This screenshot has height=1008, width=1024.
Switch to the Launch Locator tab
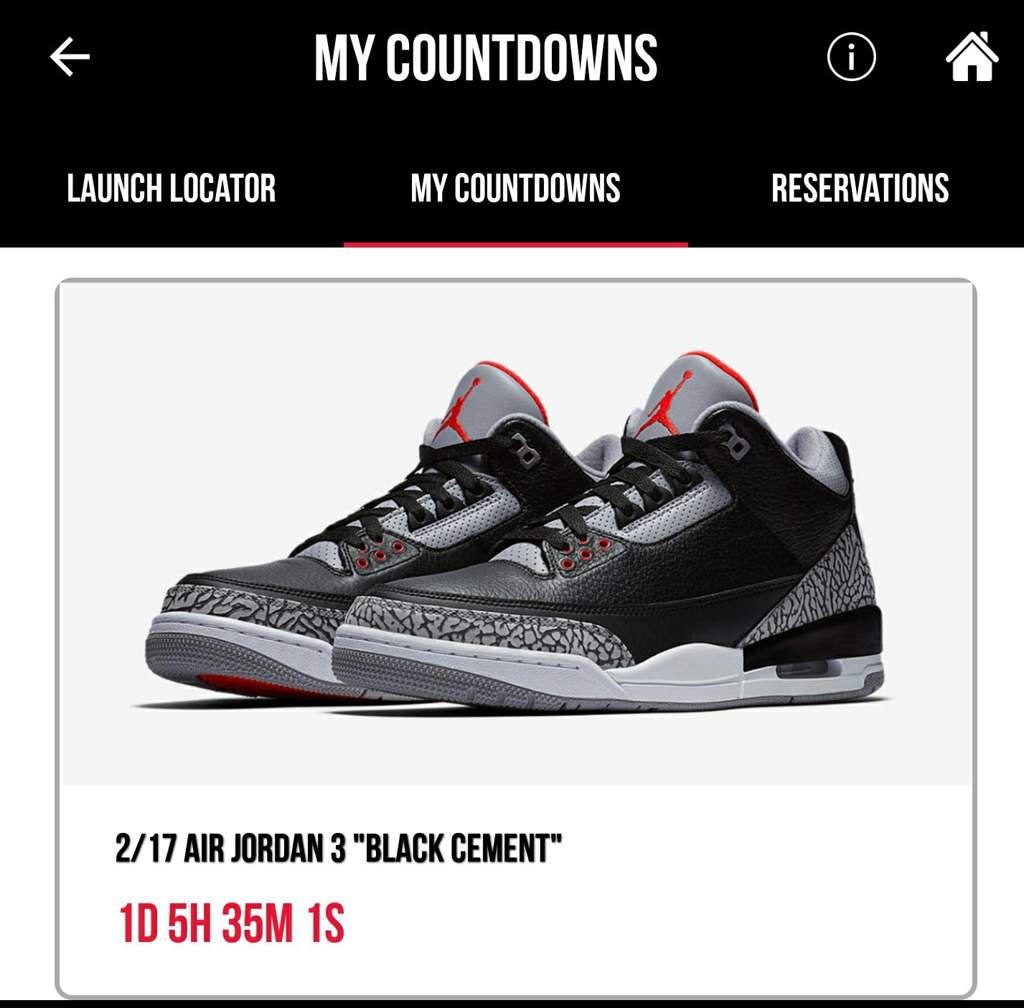coord(171,188)
